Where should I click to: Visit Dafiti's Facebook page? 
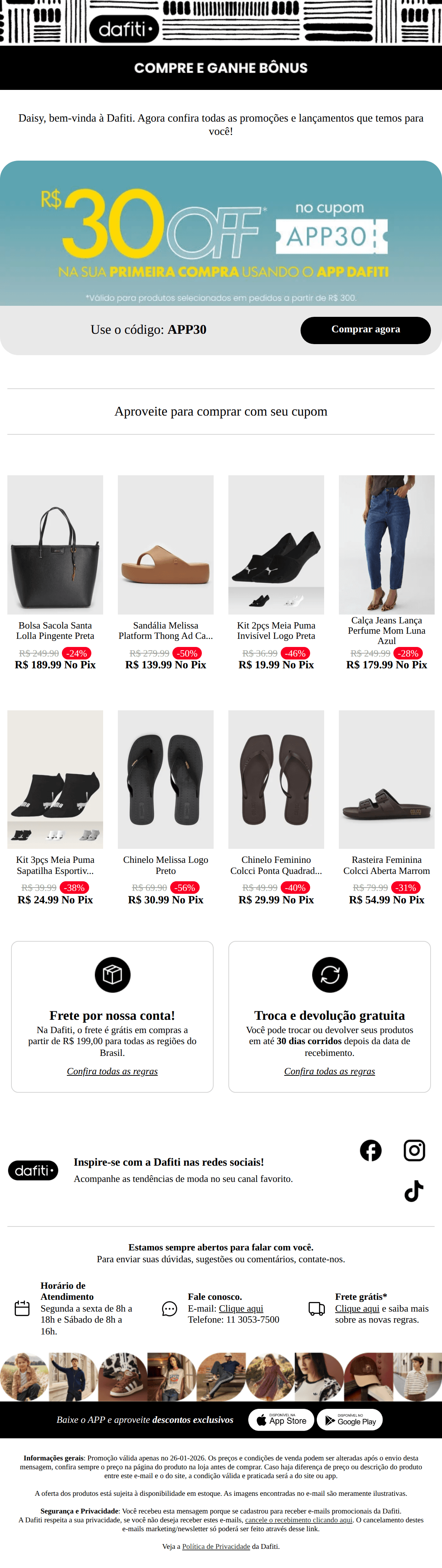371,1150
